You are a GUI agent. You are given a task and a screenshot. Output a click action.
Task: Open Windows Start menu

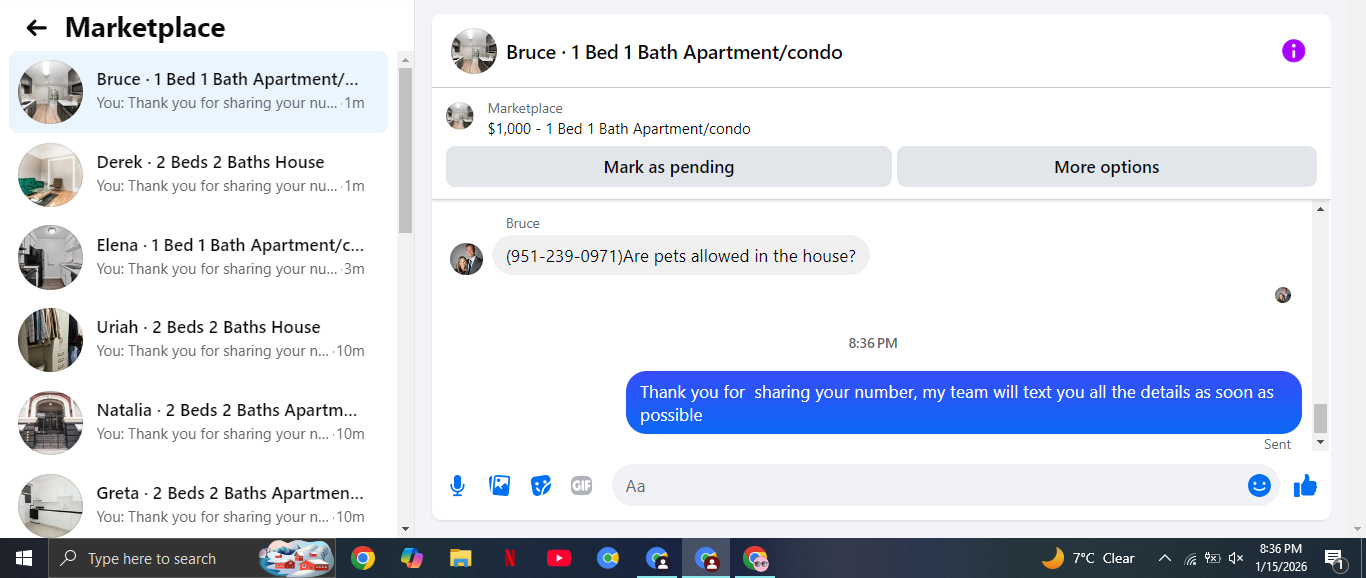coord(24,558)
